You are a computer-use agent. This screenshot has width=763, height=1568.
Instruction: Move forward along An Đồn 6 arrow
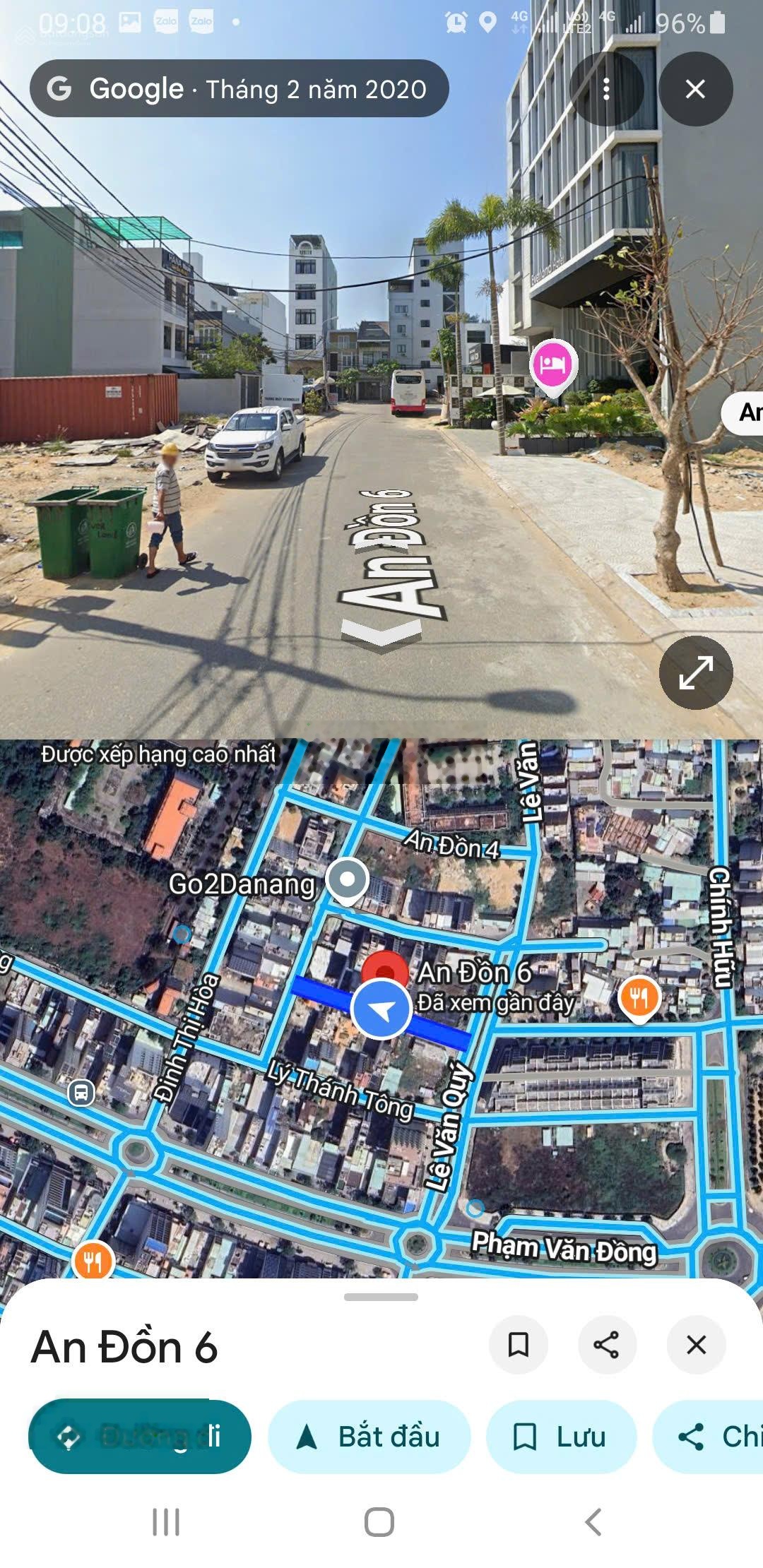click(x=381, y=631)
